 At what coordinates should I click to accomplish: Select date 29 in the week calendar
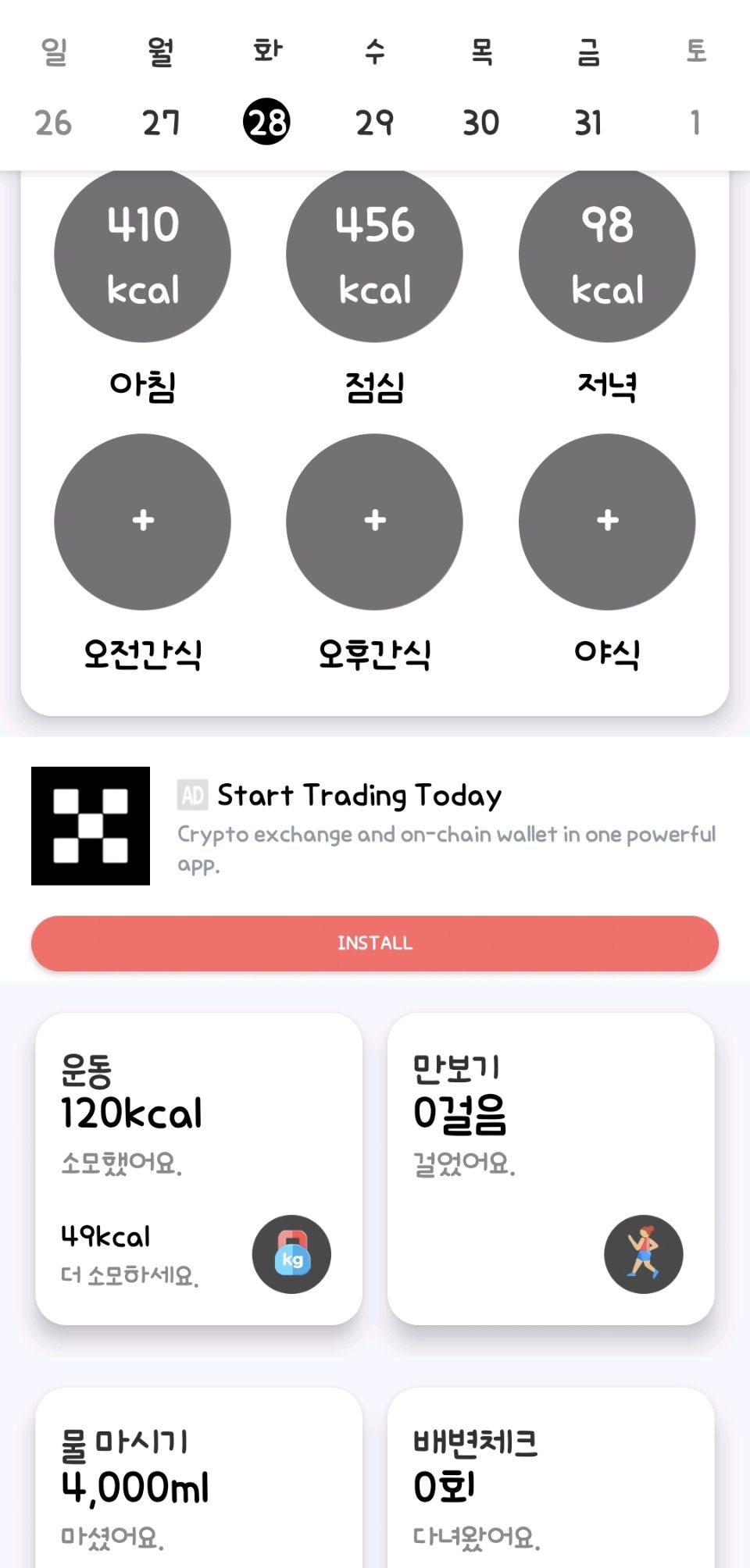click(374, 123)
